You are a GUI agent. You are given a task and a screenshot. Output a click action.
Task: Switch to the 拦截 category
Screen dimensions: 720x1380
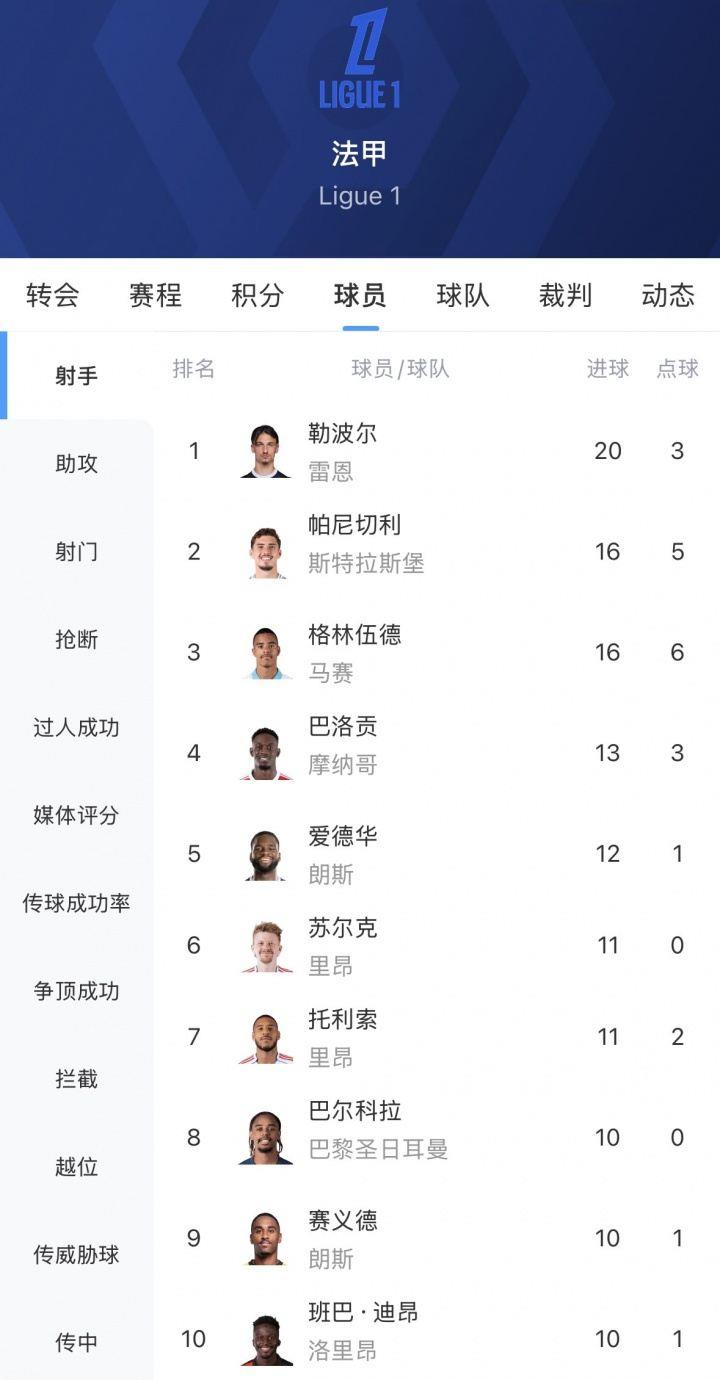pyautogui.click(x=77, y=1080)
